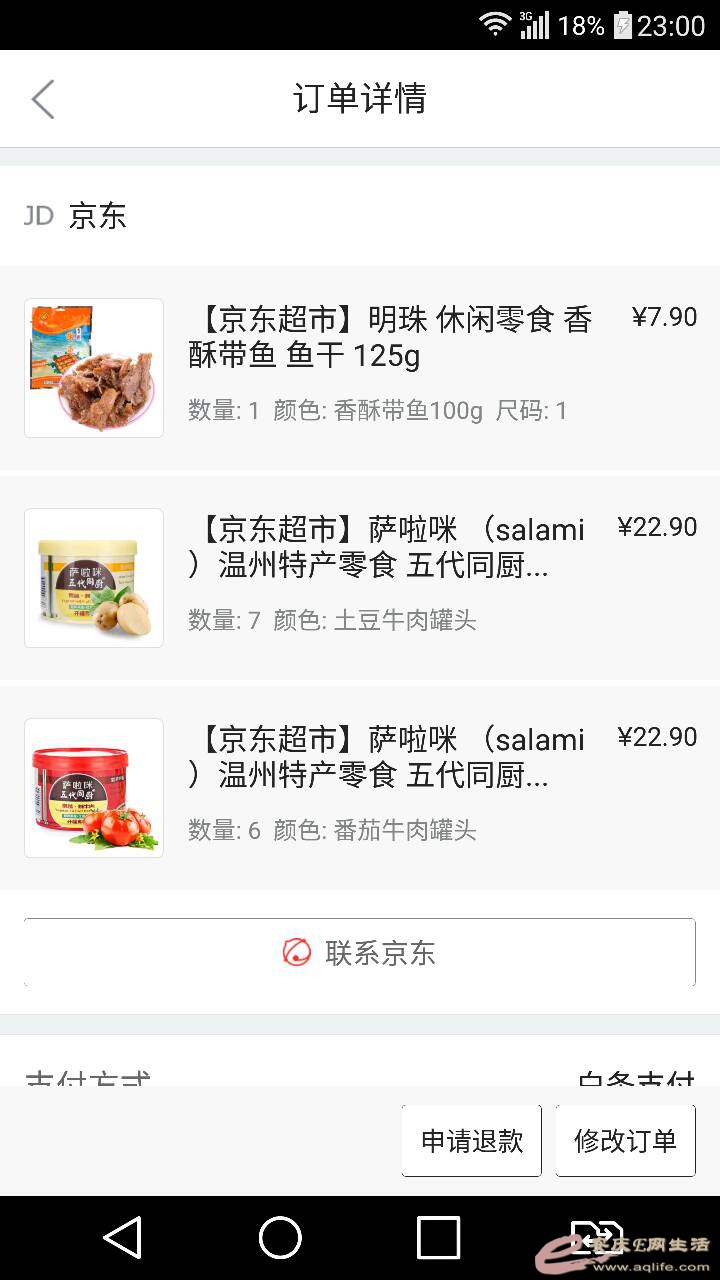This screenshot has width=720, height=1280.
Task: Open the system recent apps view
Action: (438, 1238)
